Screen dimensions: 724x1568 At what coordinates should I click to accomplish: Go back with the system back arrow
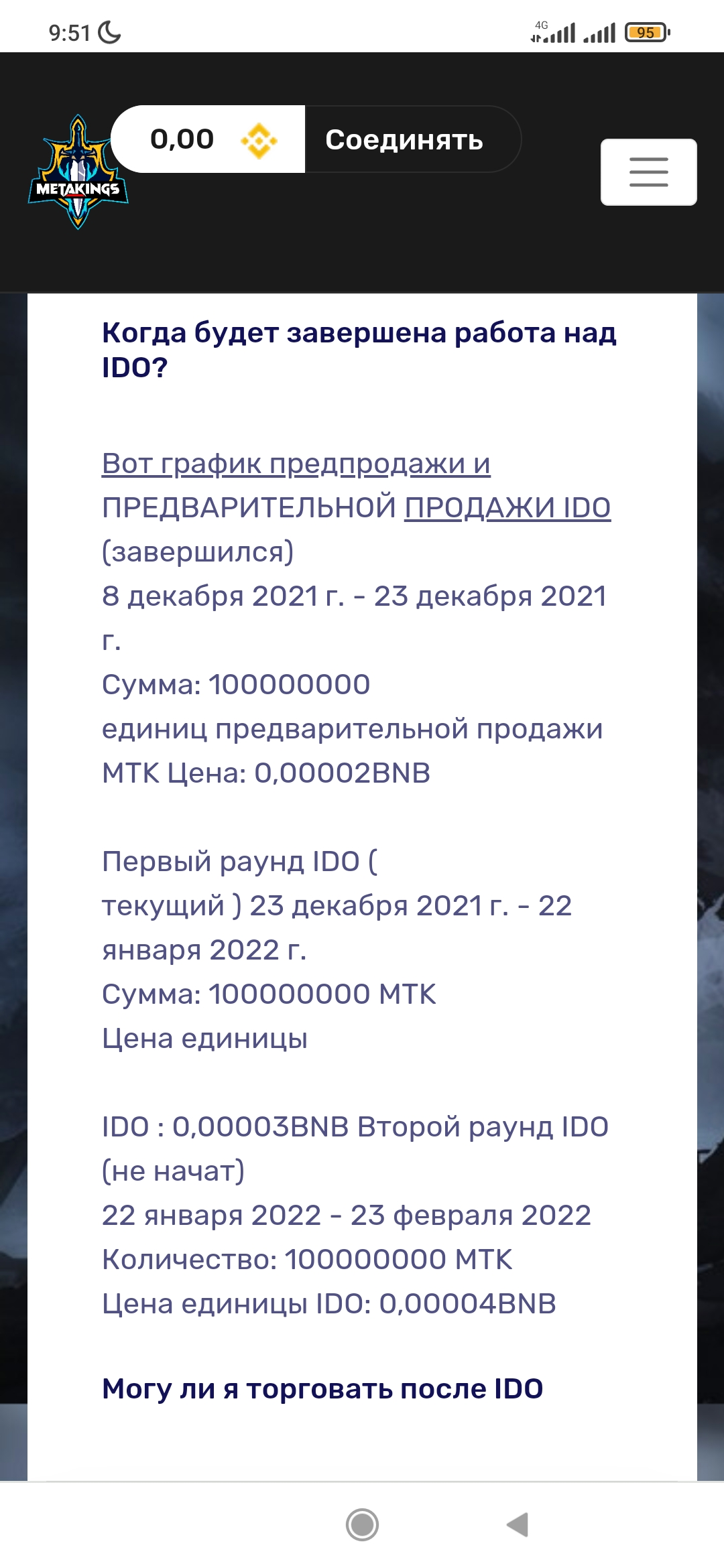pyautogui.click(x=518, y=1524)
